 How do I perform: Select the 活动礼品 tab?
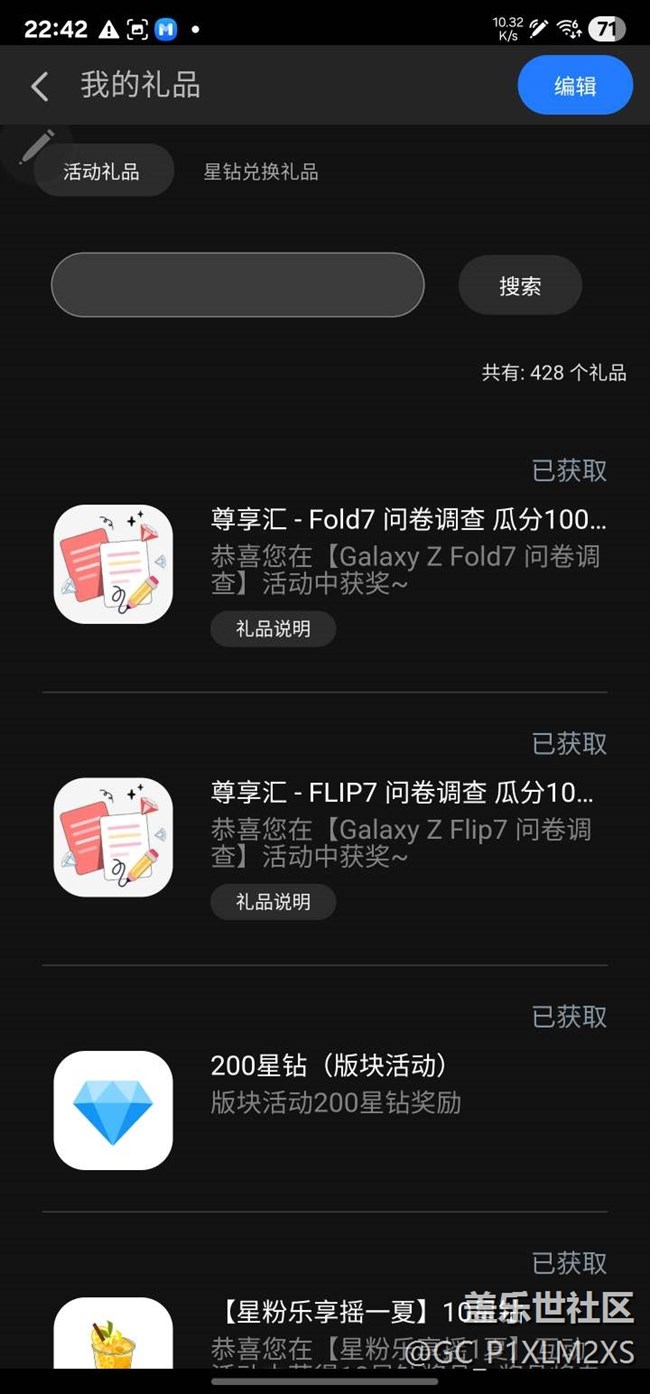(103, 172)
